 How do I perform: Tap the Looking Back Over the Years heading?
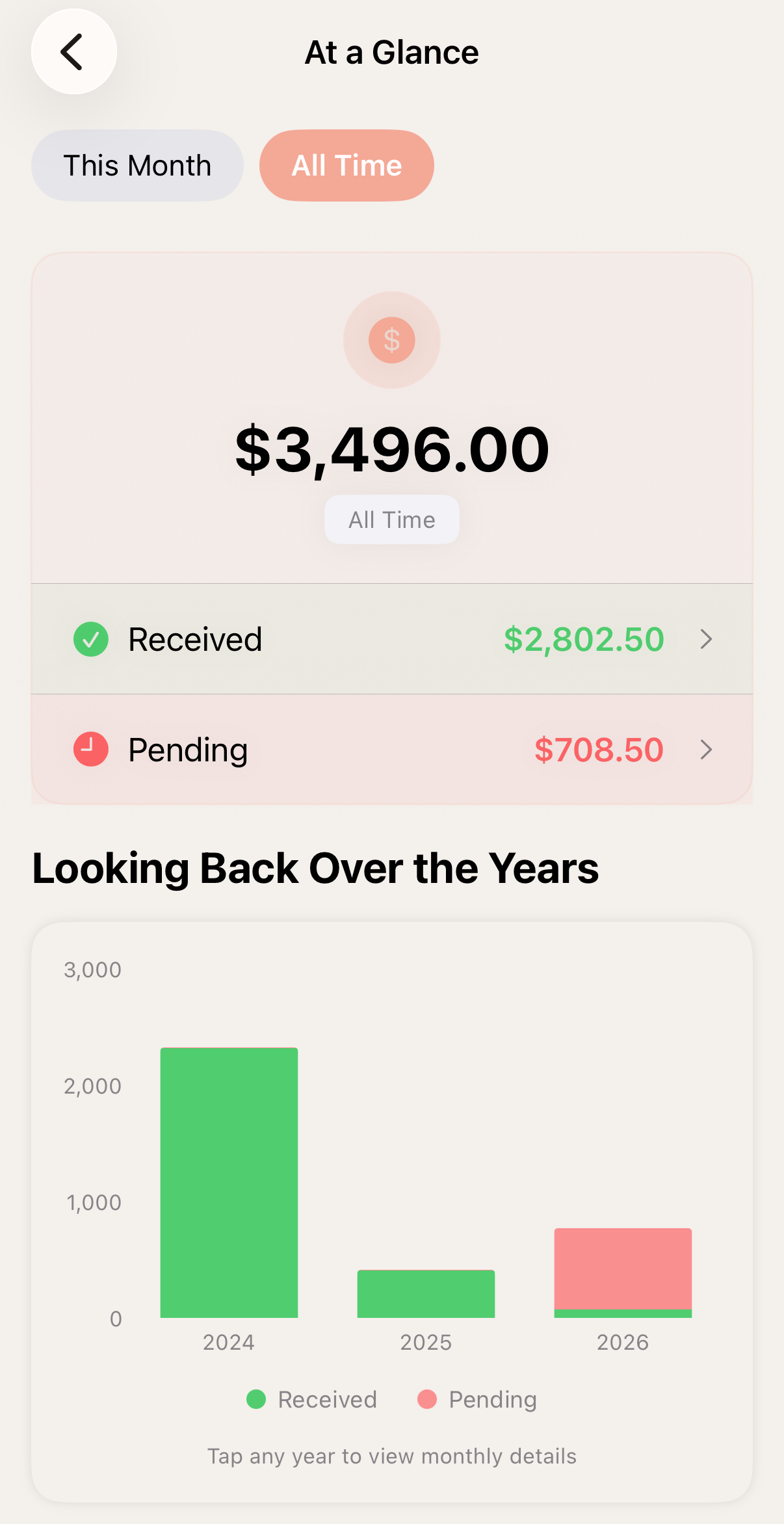(x=316, y=867)
